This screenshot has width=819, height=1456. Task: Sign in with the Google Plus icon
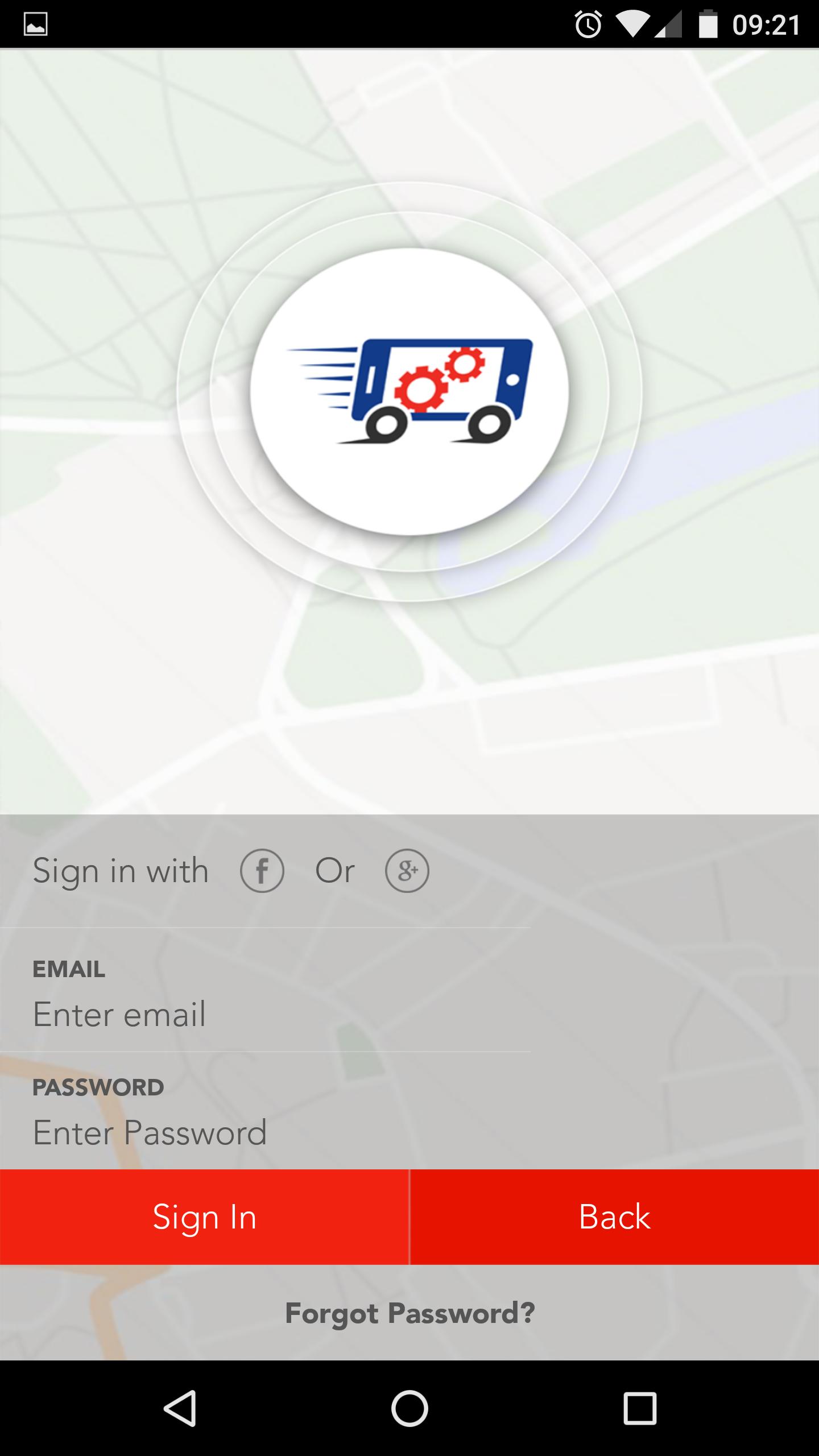pos(407,871)
